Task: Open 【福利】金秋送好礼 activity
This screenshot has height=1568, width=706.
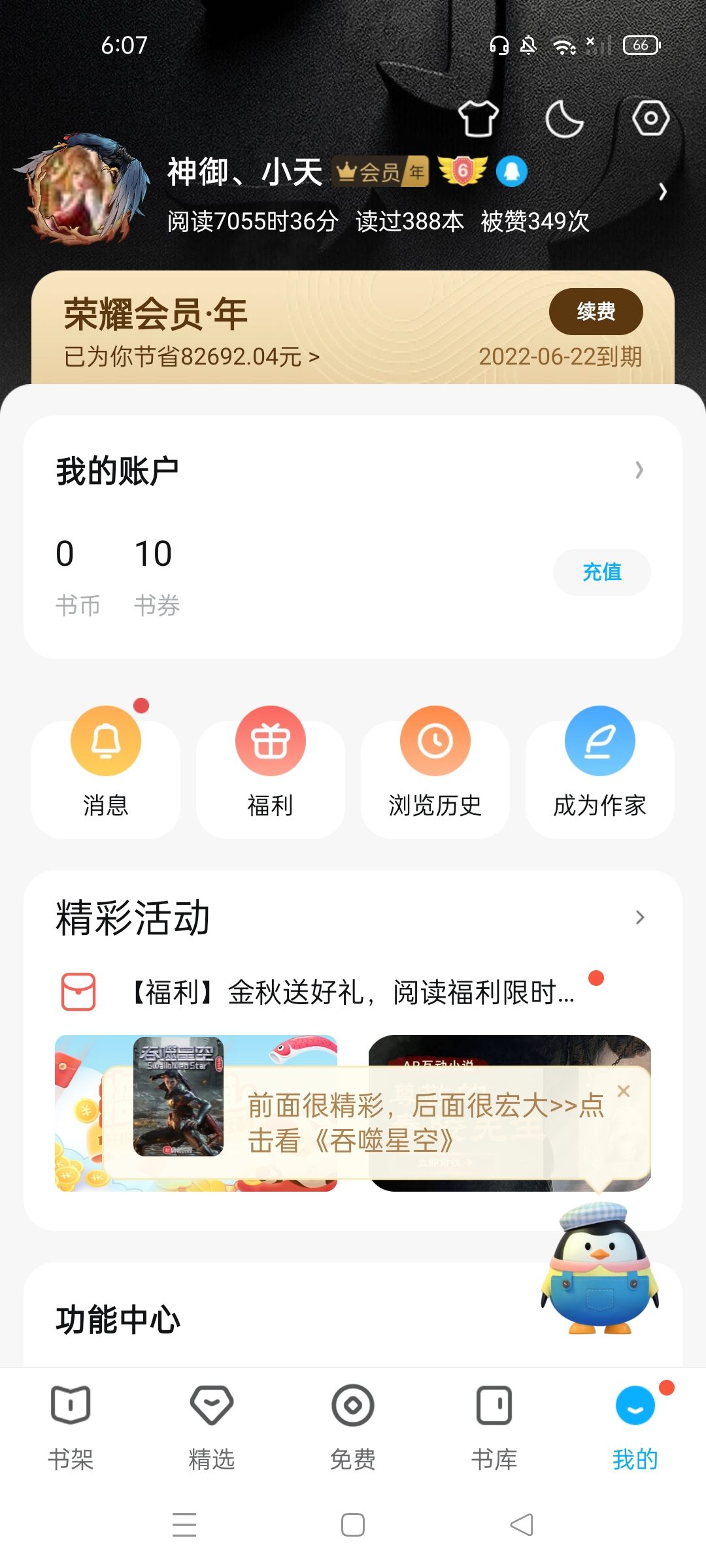Action: pos(353,993)
